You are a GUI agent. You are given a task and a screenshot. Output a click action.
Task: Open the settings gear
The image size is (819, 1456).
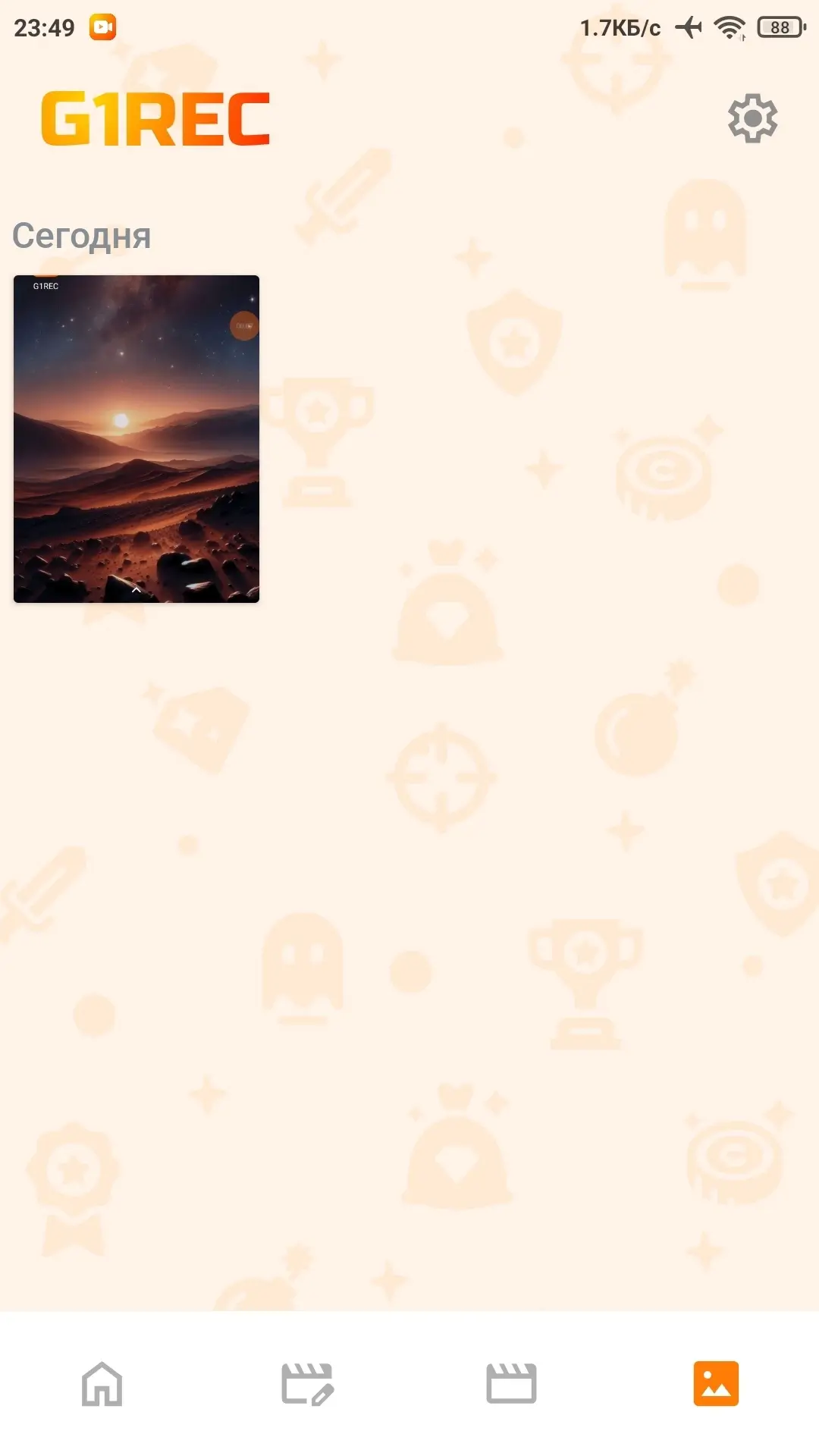click(752, 118)
